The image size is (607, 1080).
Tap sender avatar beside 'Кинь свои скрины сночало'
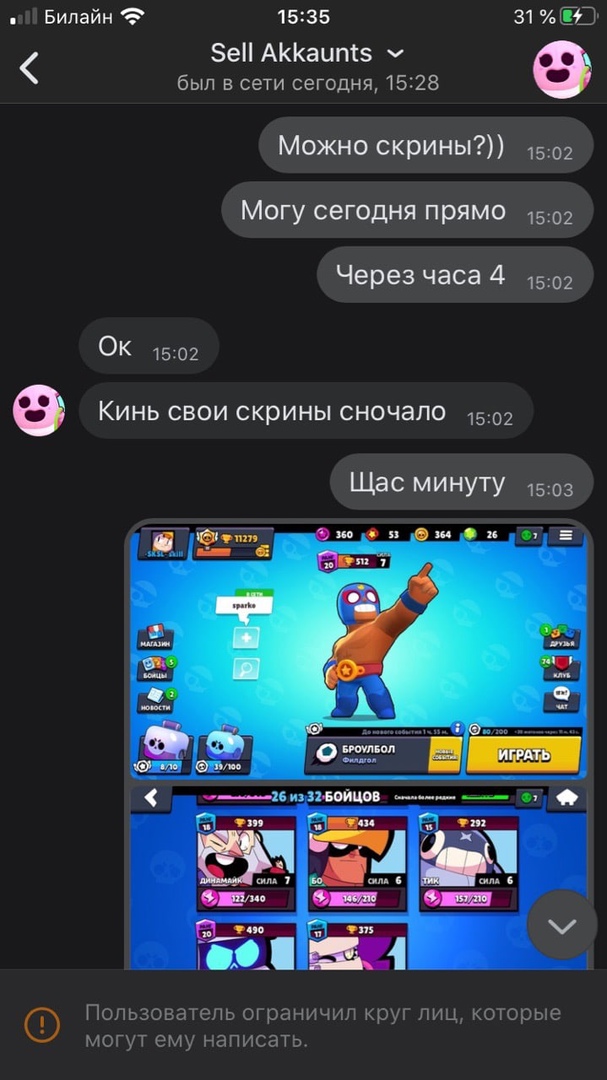pos(39,410)
